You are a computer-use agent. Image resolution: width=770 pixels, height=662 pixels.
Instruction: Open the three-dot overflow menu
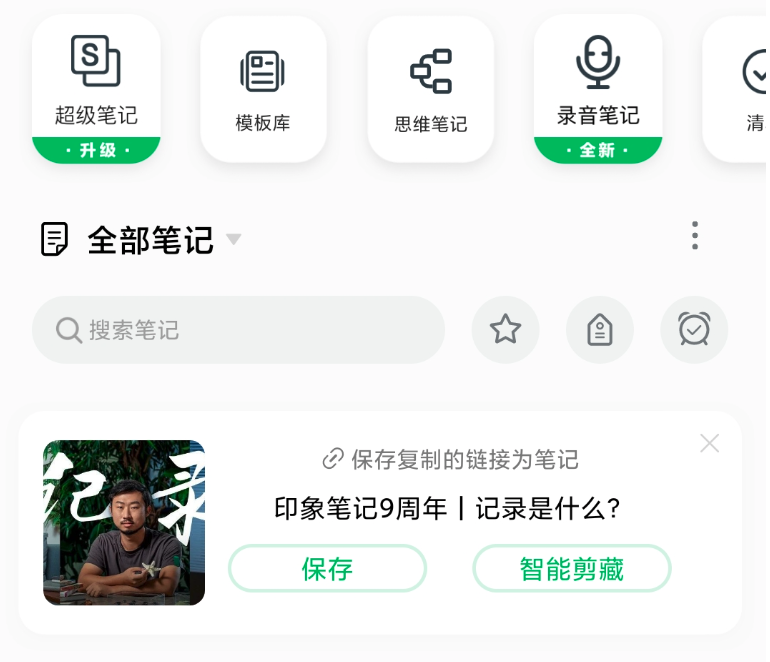pyautogui.click(x=695, y=236)
